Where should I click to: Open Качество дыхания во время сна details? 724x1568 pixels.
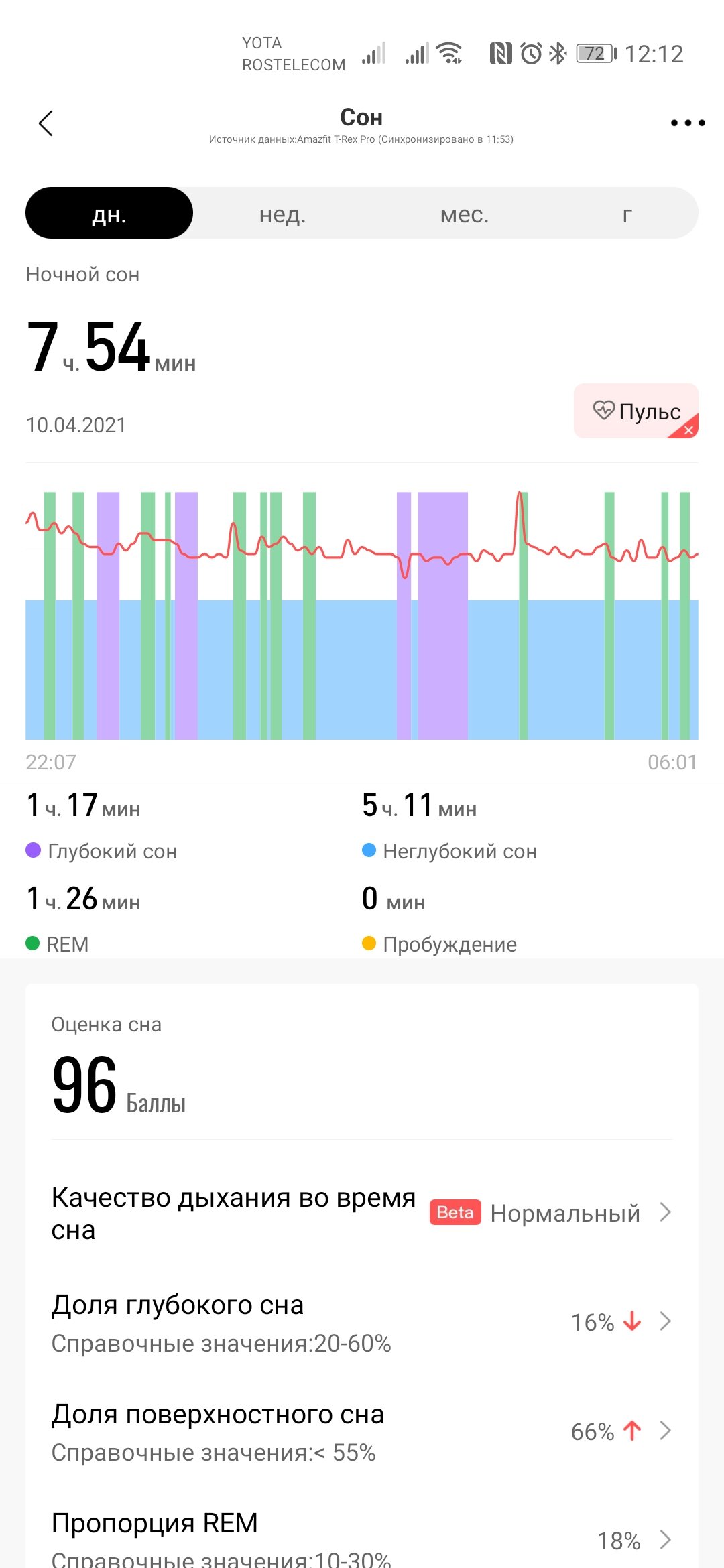362,1213
